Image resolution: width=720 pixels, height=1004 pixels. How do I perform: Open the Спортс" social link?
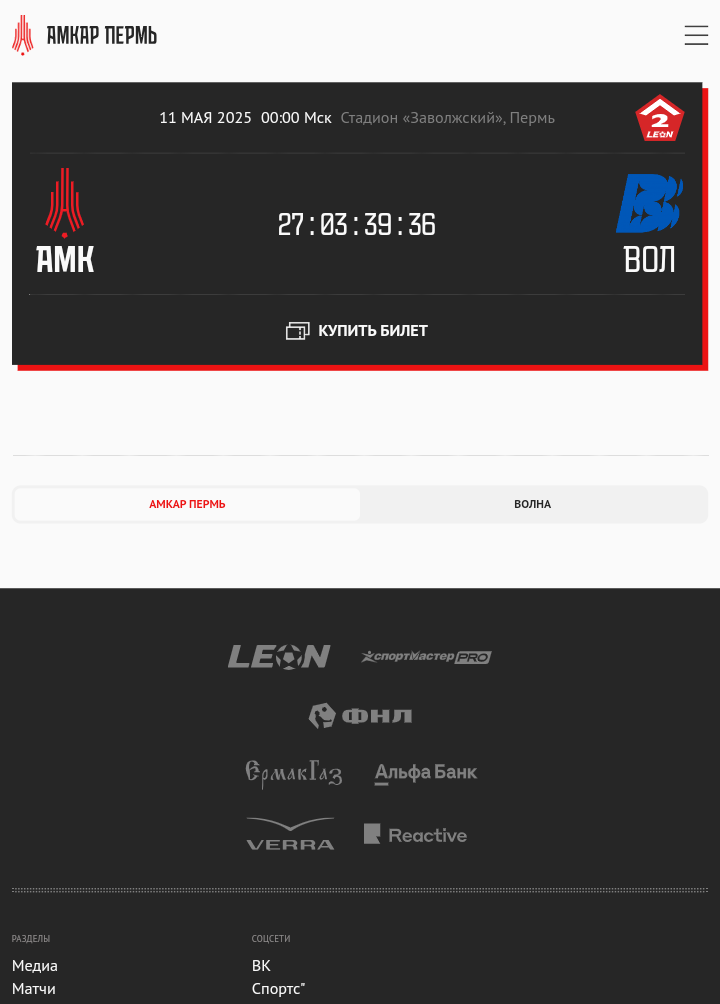pyautogui.click(x=278, y=989)
